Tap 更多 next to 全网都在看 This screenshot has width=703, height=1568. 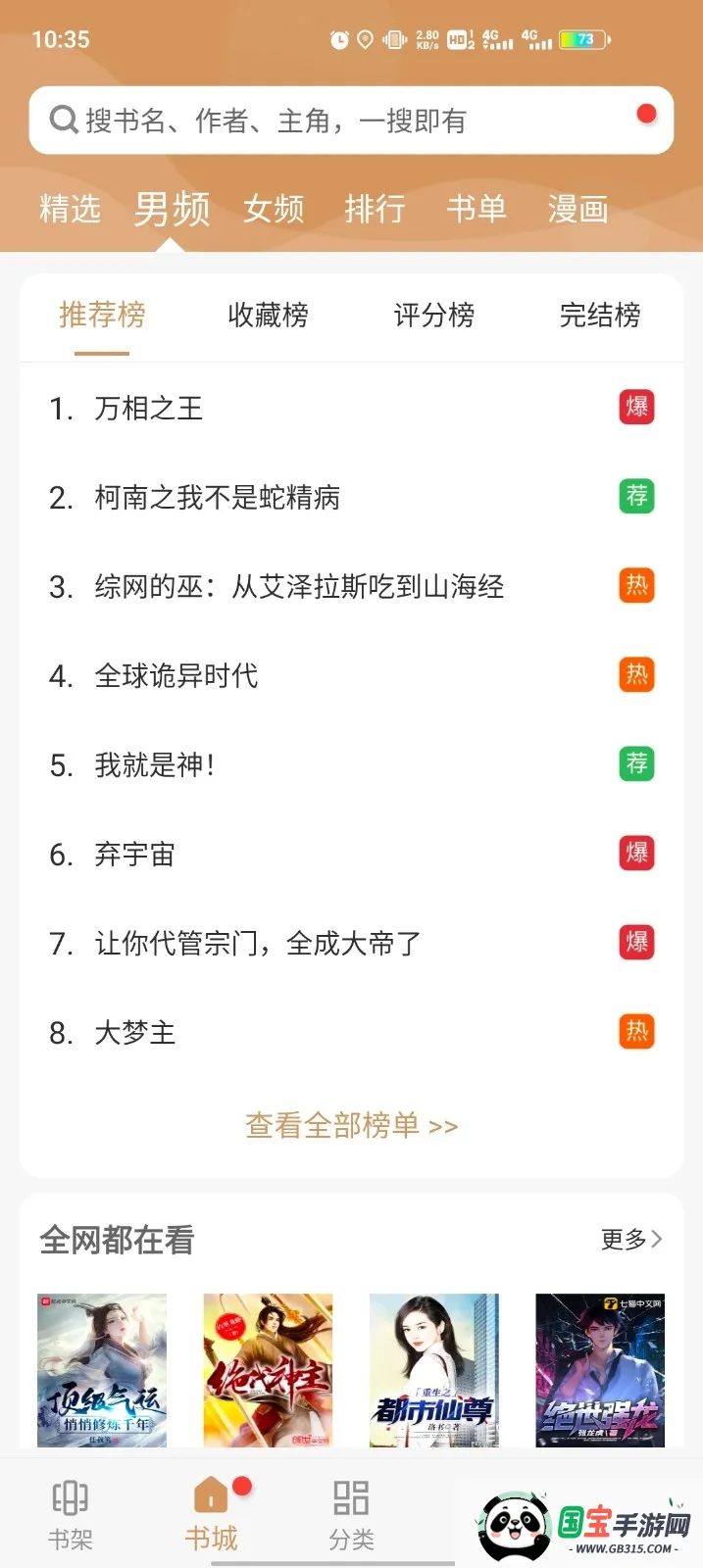point(630,1240)
